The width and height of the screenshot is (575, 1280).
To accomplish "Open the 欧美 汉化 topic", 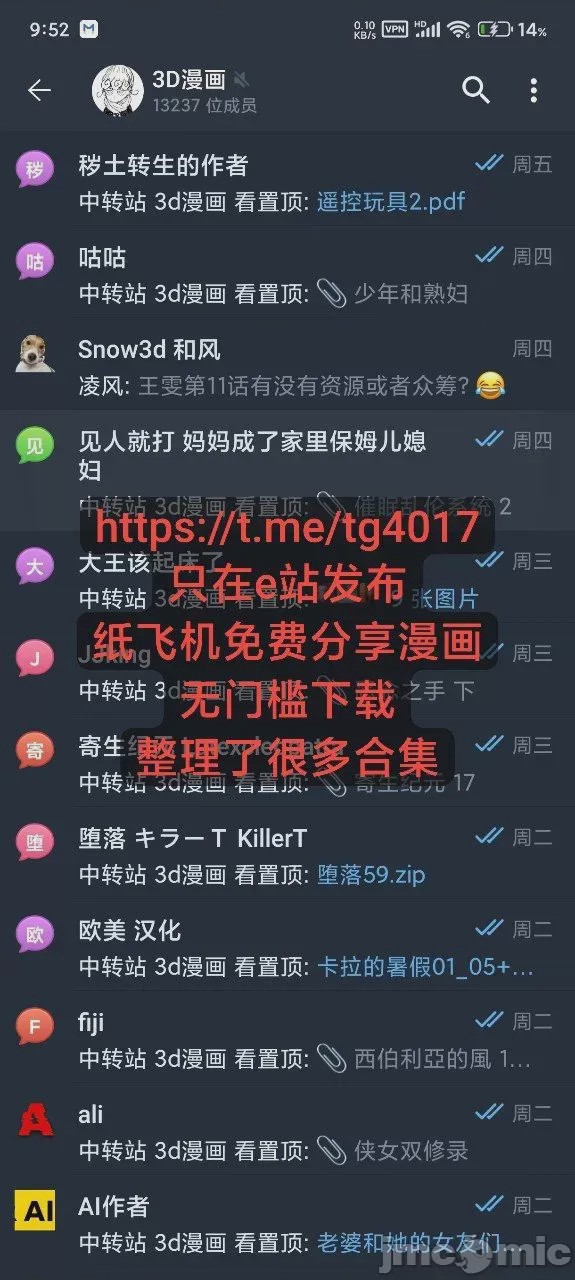I will pos(287,949).
